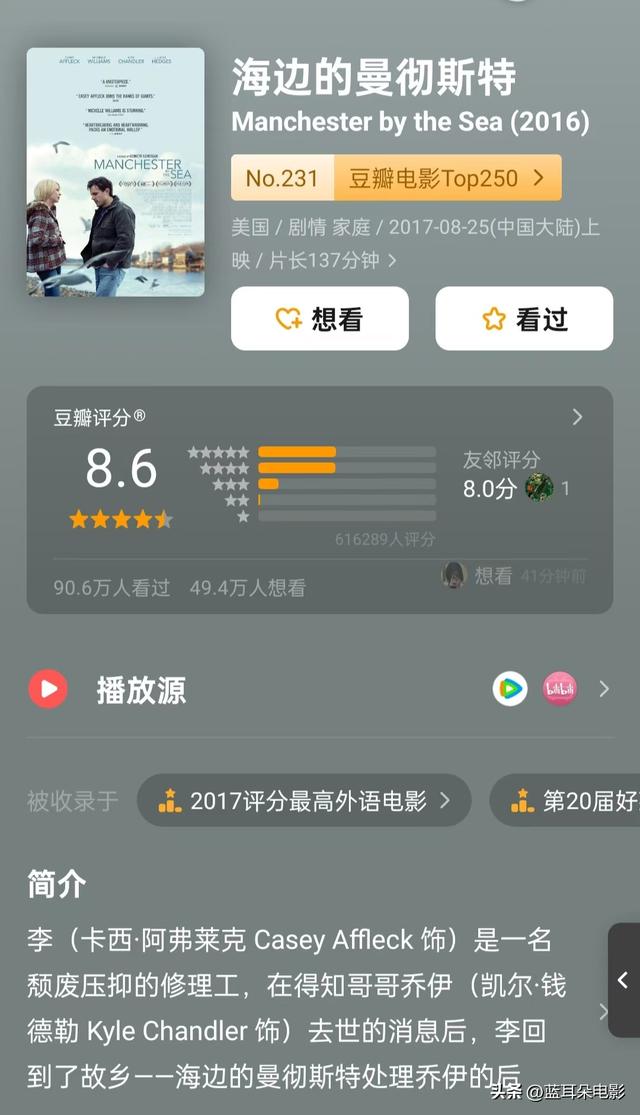640x1115 pixels.
Task: Open the Manchester by the Sea poster
Action: tap(115, 172)
